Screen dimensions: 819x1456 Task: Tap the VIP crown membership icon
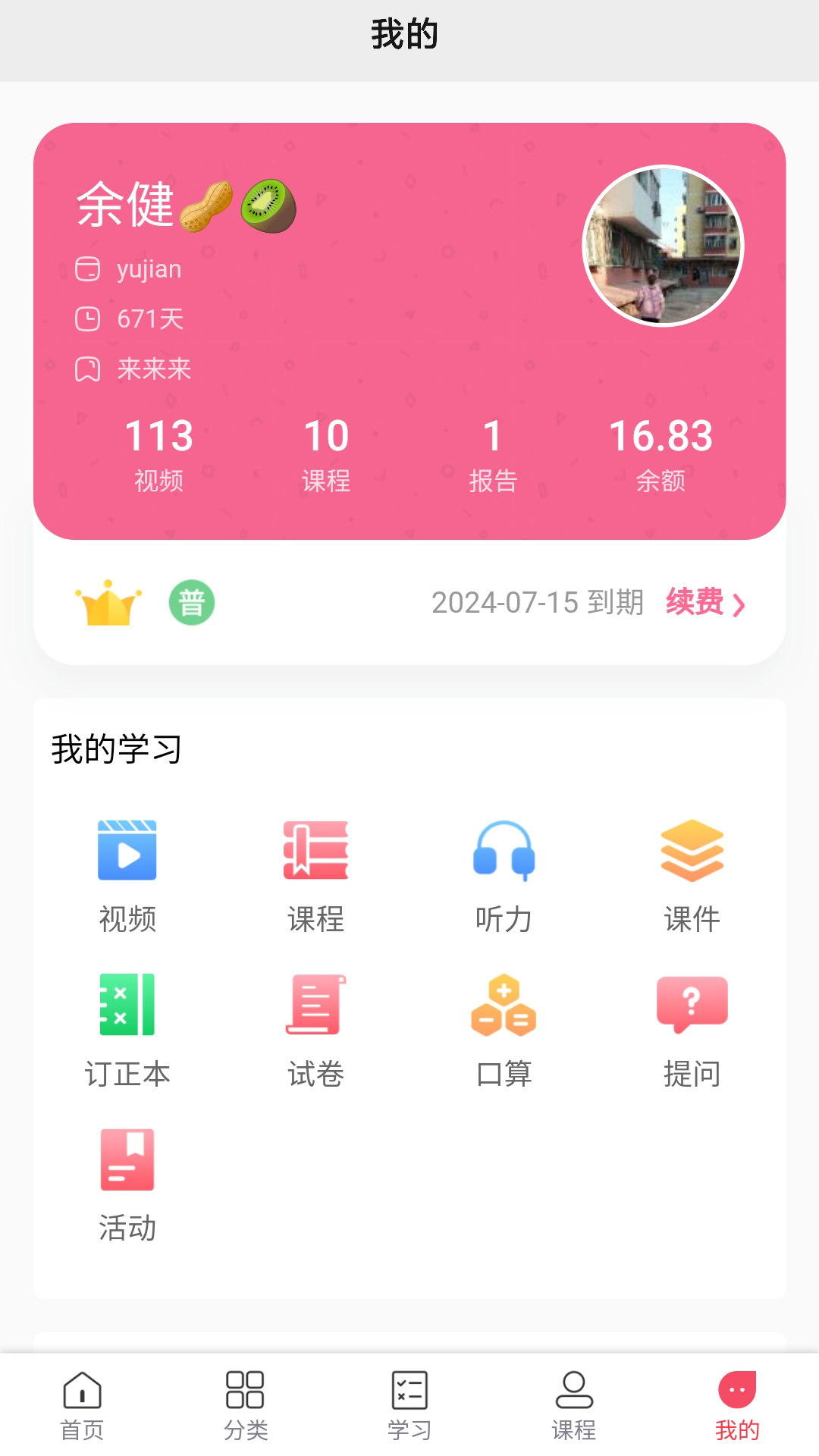coord(108,604)
